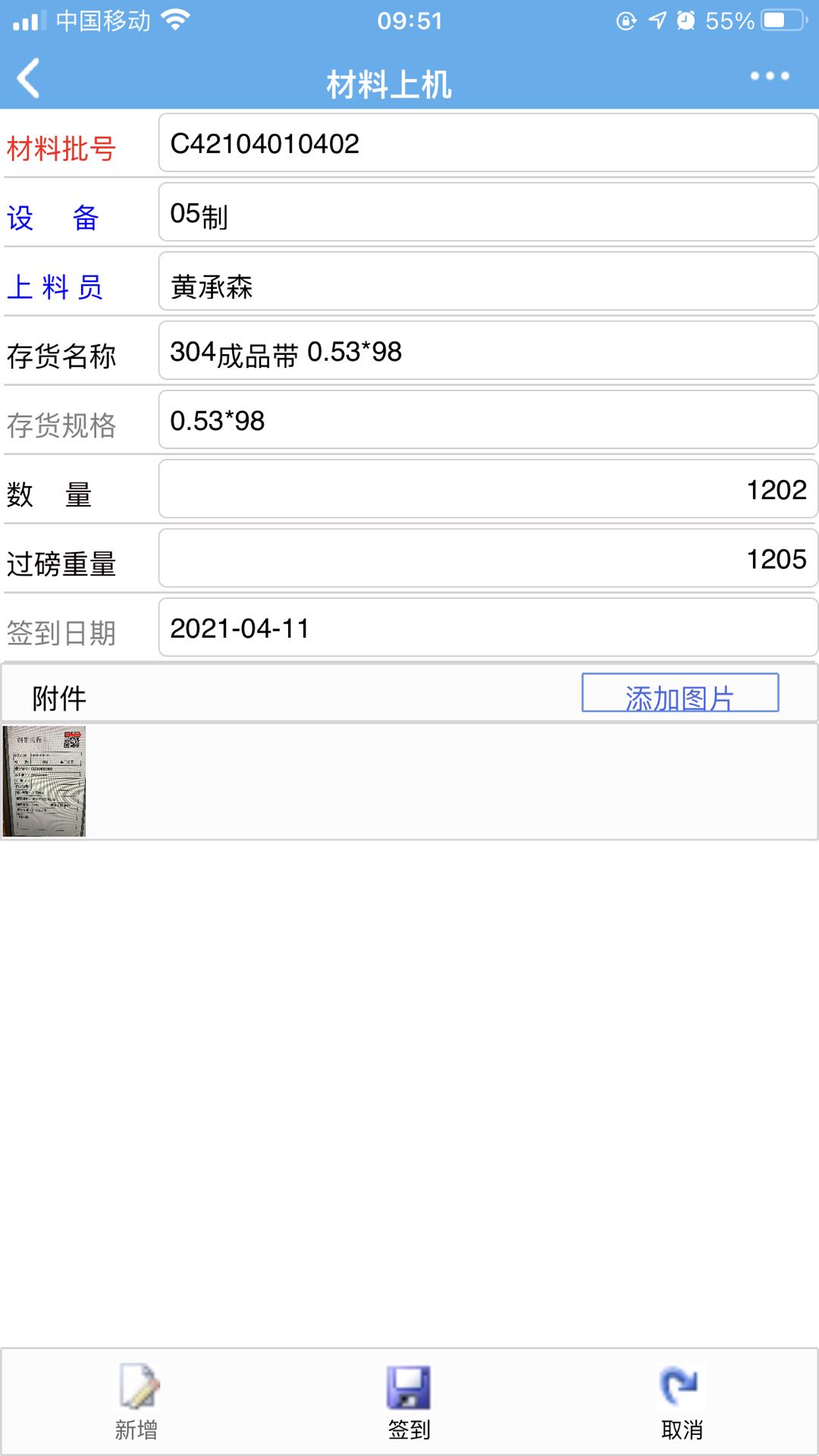Click the 添加图片 button to add picture
The height and width of the screenshot is (1456, 819).
coord(679,693)
